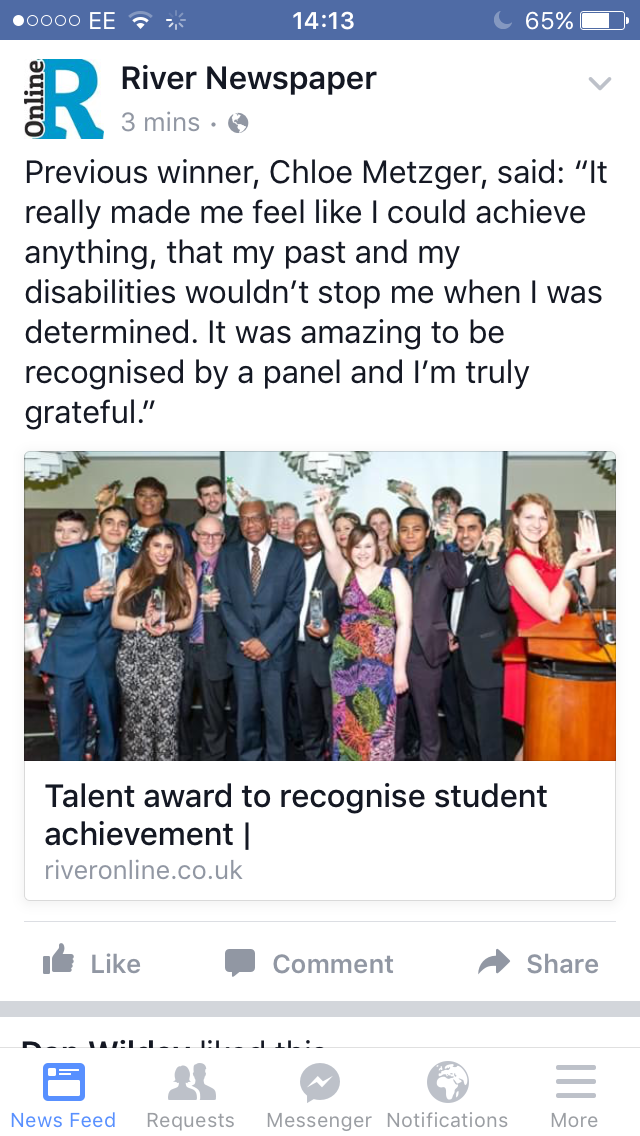The height and width of the screenshot is (1136, 640).
Task: View the Notifications tab
Action: 447,1095
